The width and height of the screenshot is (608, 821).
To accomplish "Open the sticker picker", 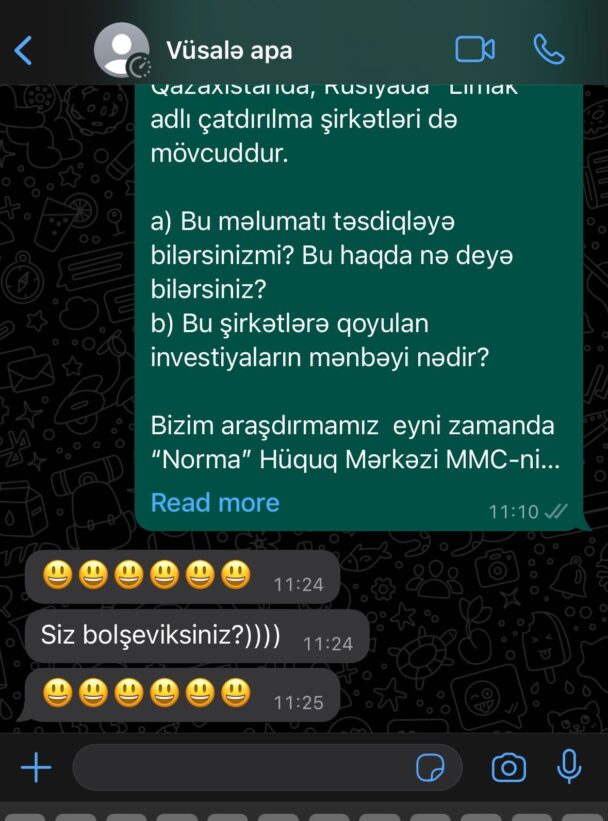I will coord(430,767).
